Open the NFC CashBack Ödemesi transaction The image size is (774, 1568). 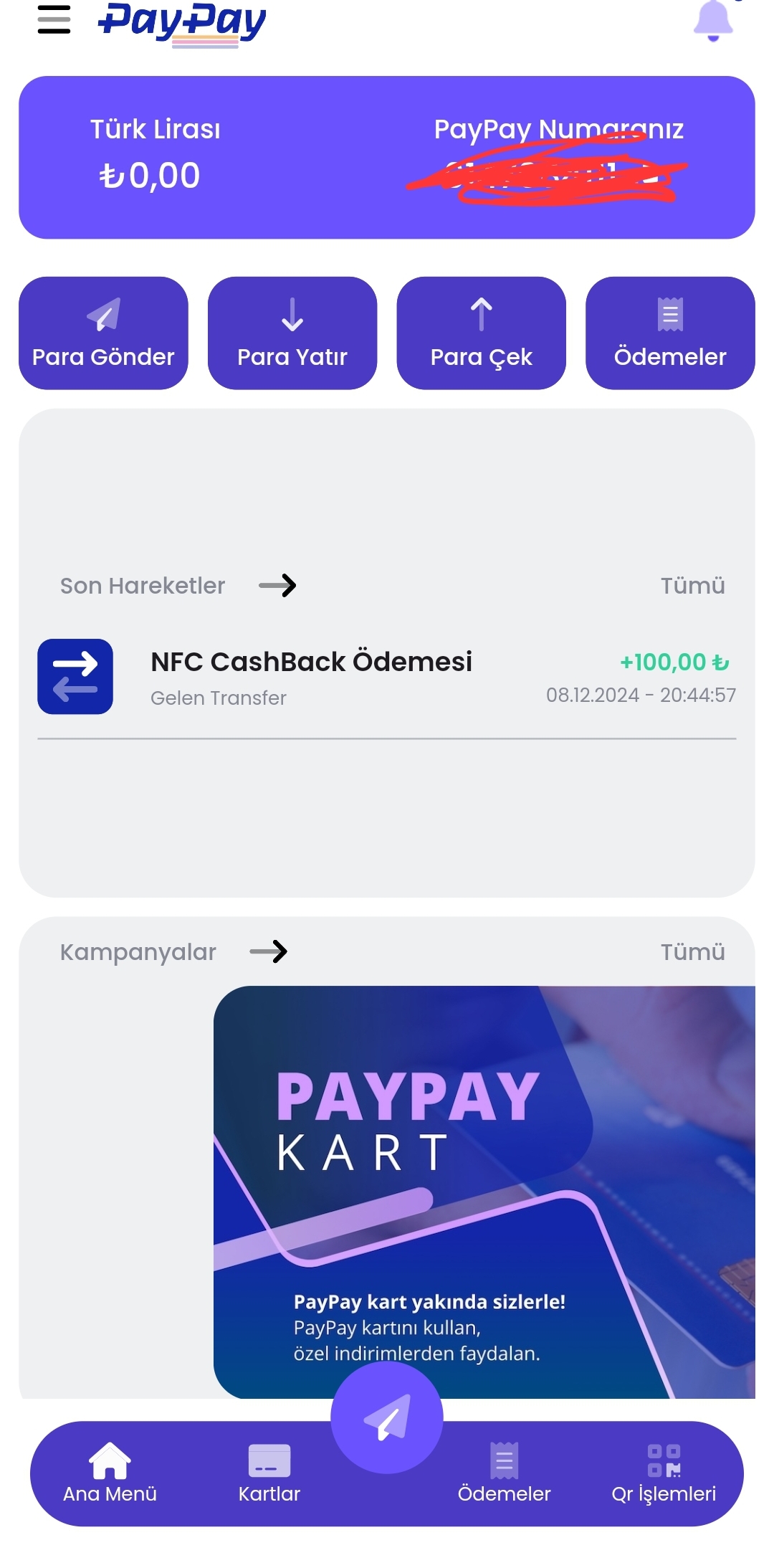coord(386,677)
